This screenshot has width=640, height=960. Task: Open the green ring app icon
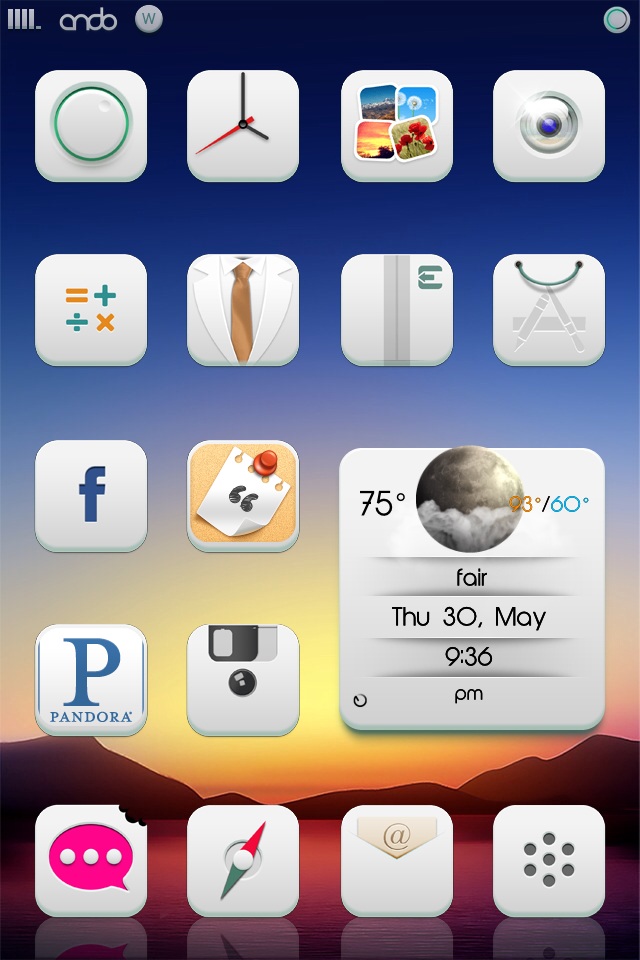coord(91,126)
